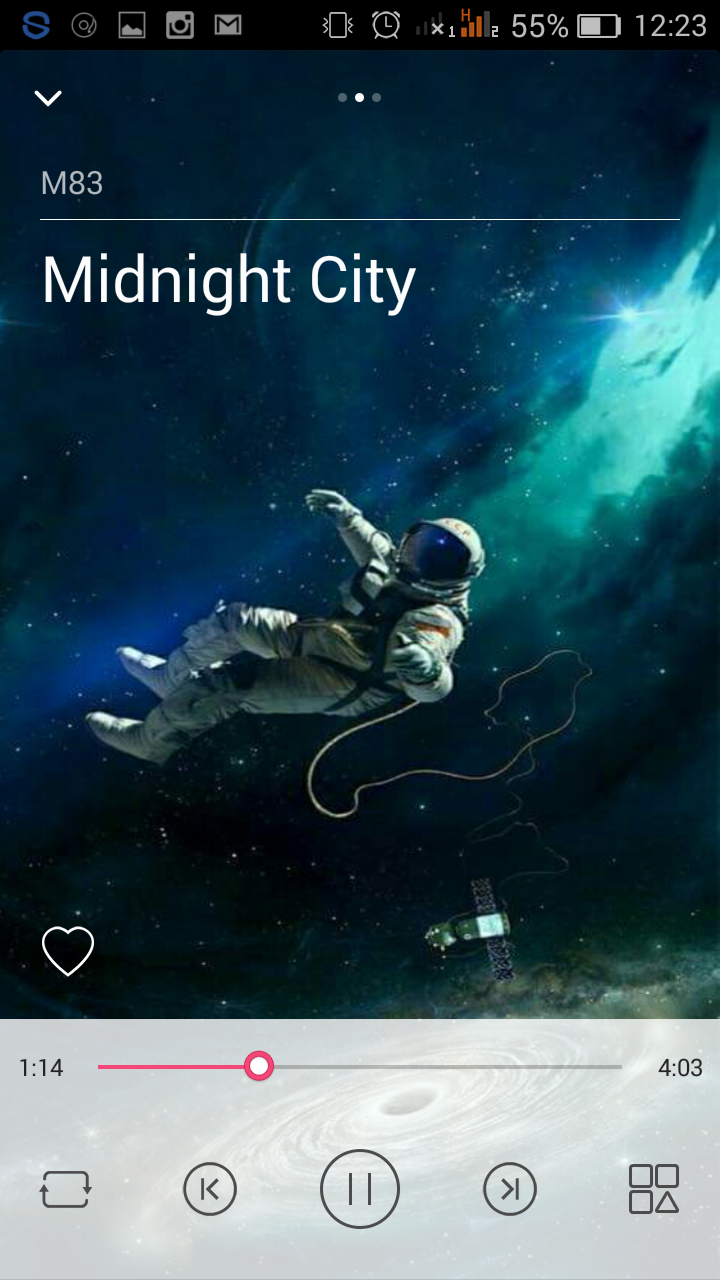Viewport: 720px width, 1280px height.
Task: Pause the current song
Action: tap(360, 1189)
